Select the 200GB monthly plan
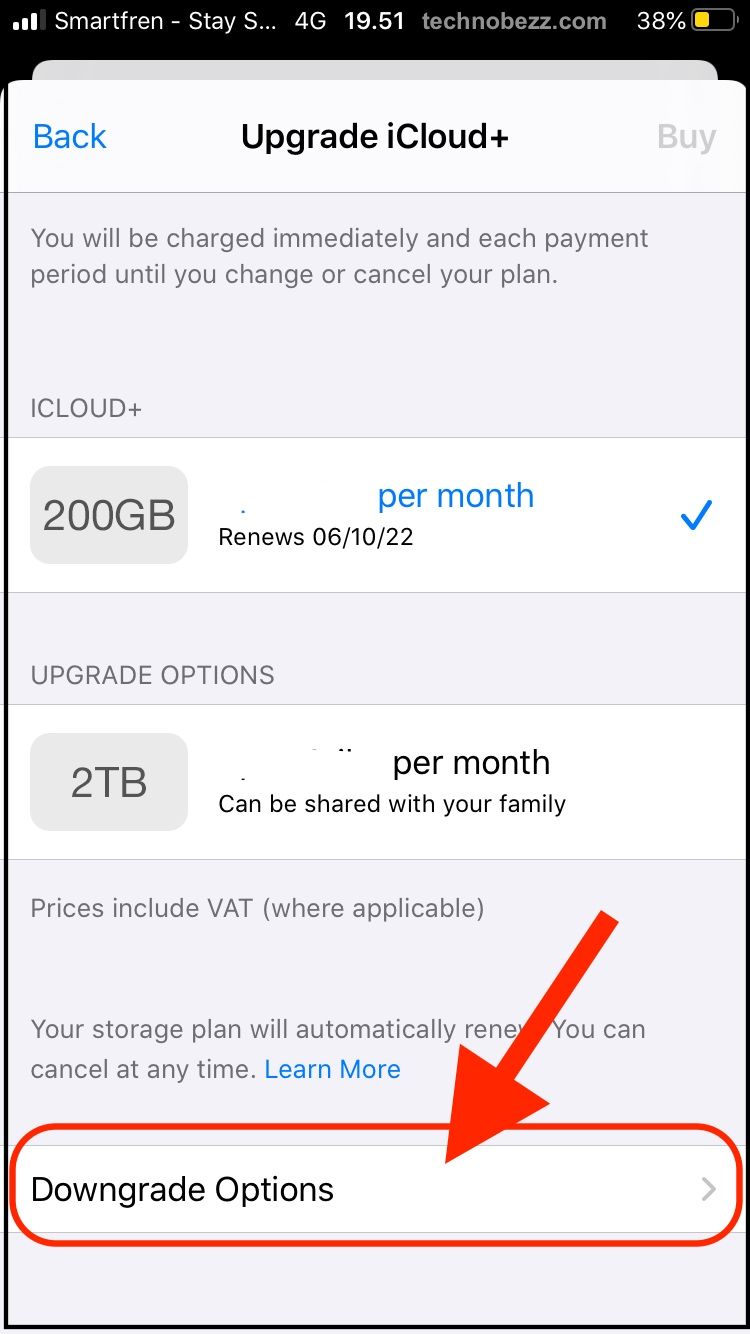Image resolution: width=750 pixels, height=1334 pixels. [375, 515]
